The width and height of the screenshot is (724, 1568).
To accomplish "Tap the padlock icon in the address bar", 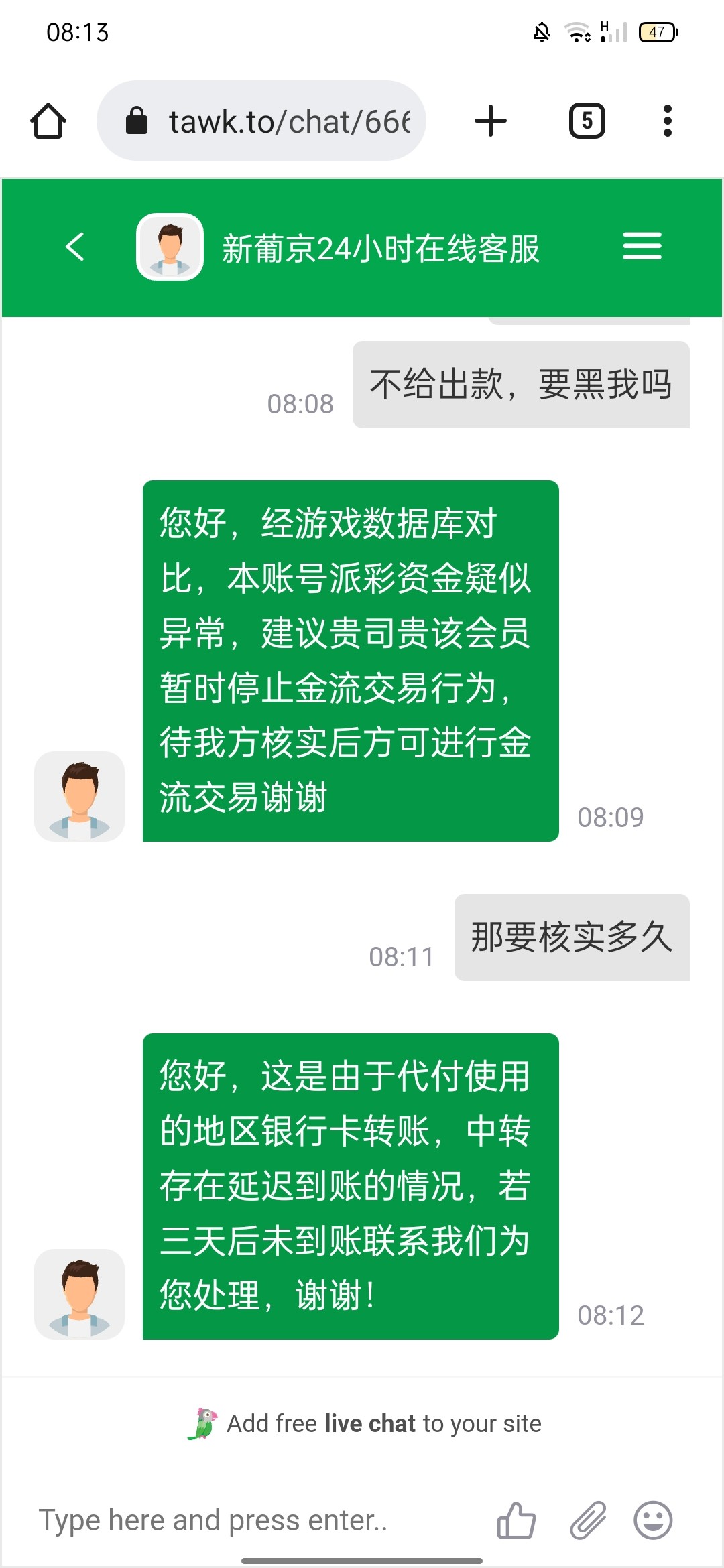I will (x=138, y=120).
